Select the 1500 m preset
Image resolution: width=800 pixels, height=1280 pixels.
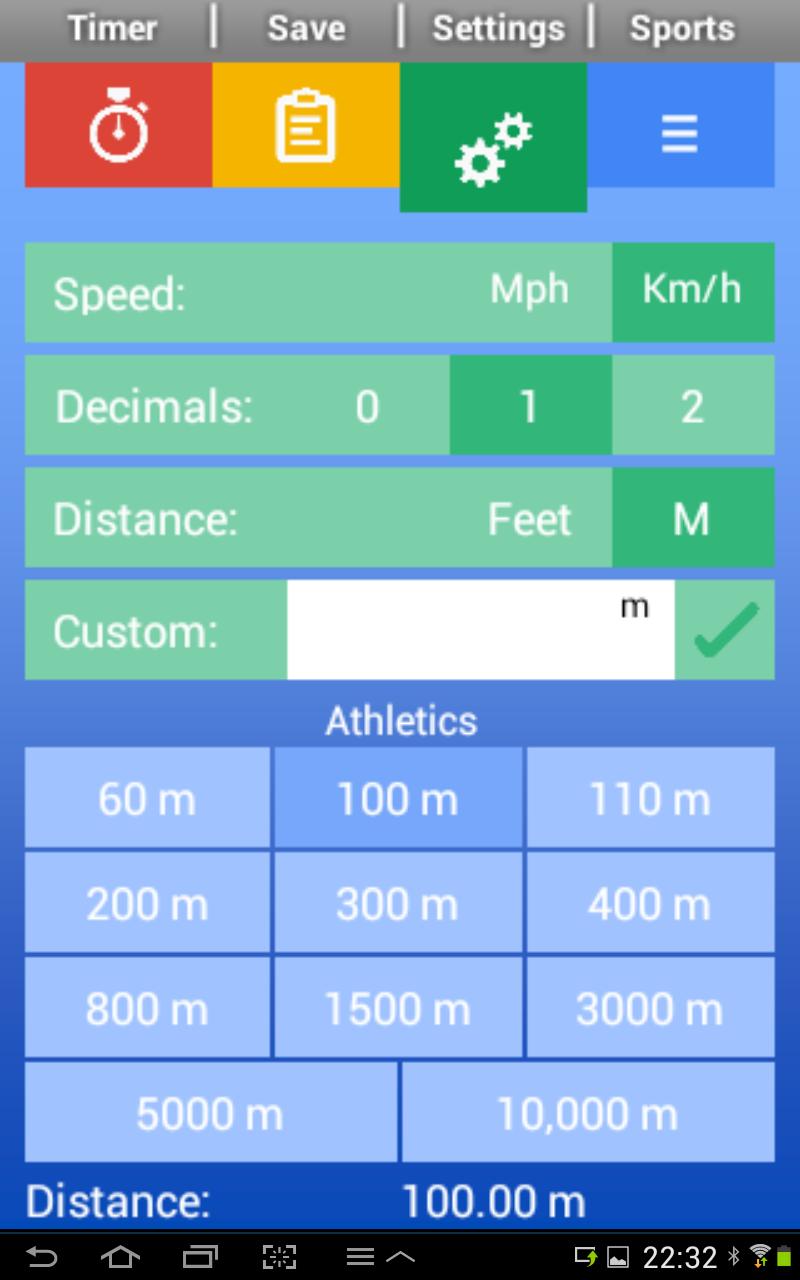398,1006
